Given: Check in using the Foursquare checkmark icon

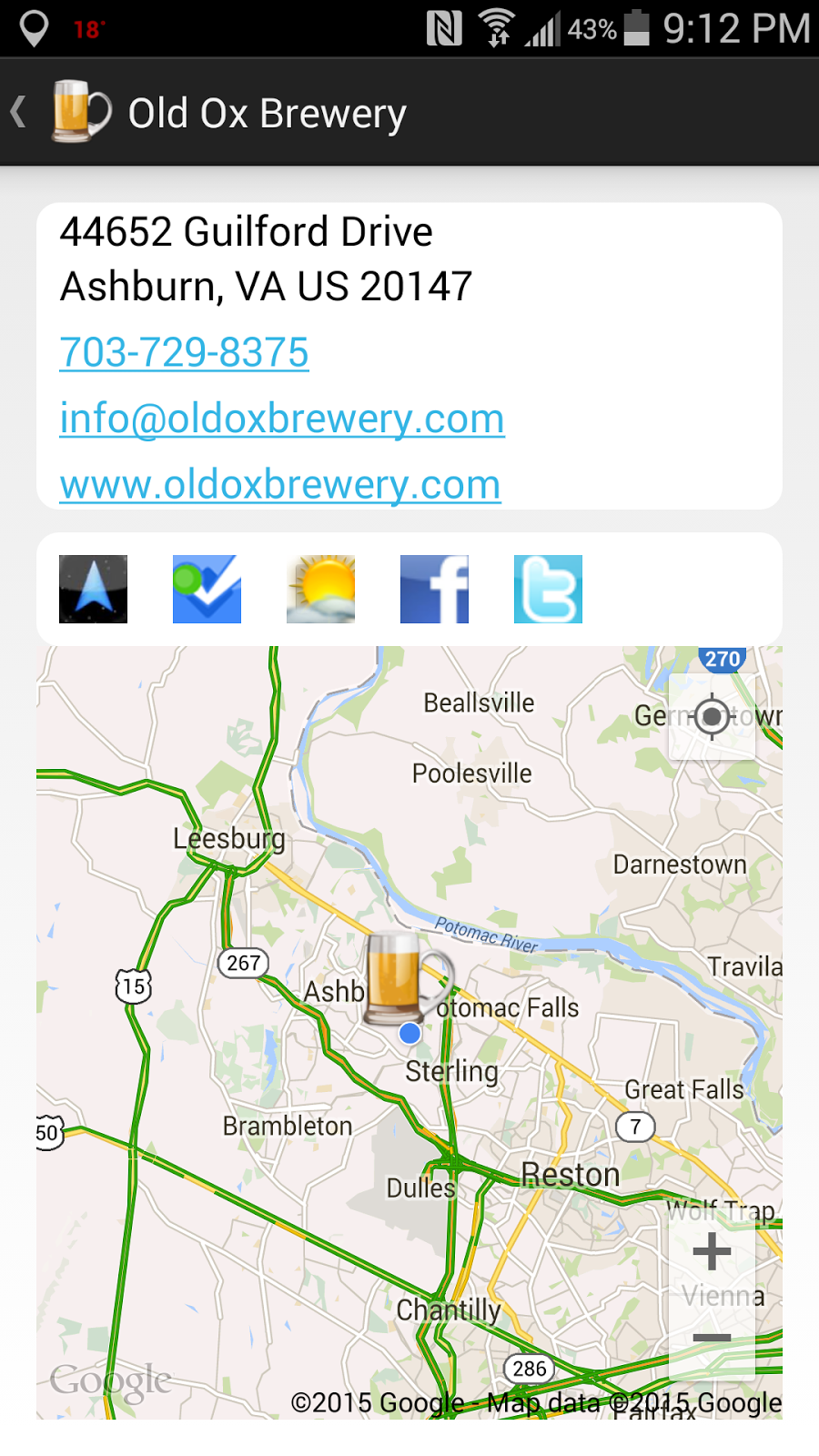Looking at the screenshot, I should [207, 589].
